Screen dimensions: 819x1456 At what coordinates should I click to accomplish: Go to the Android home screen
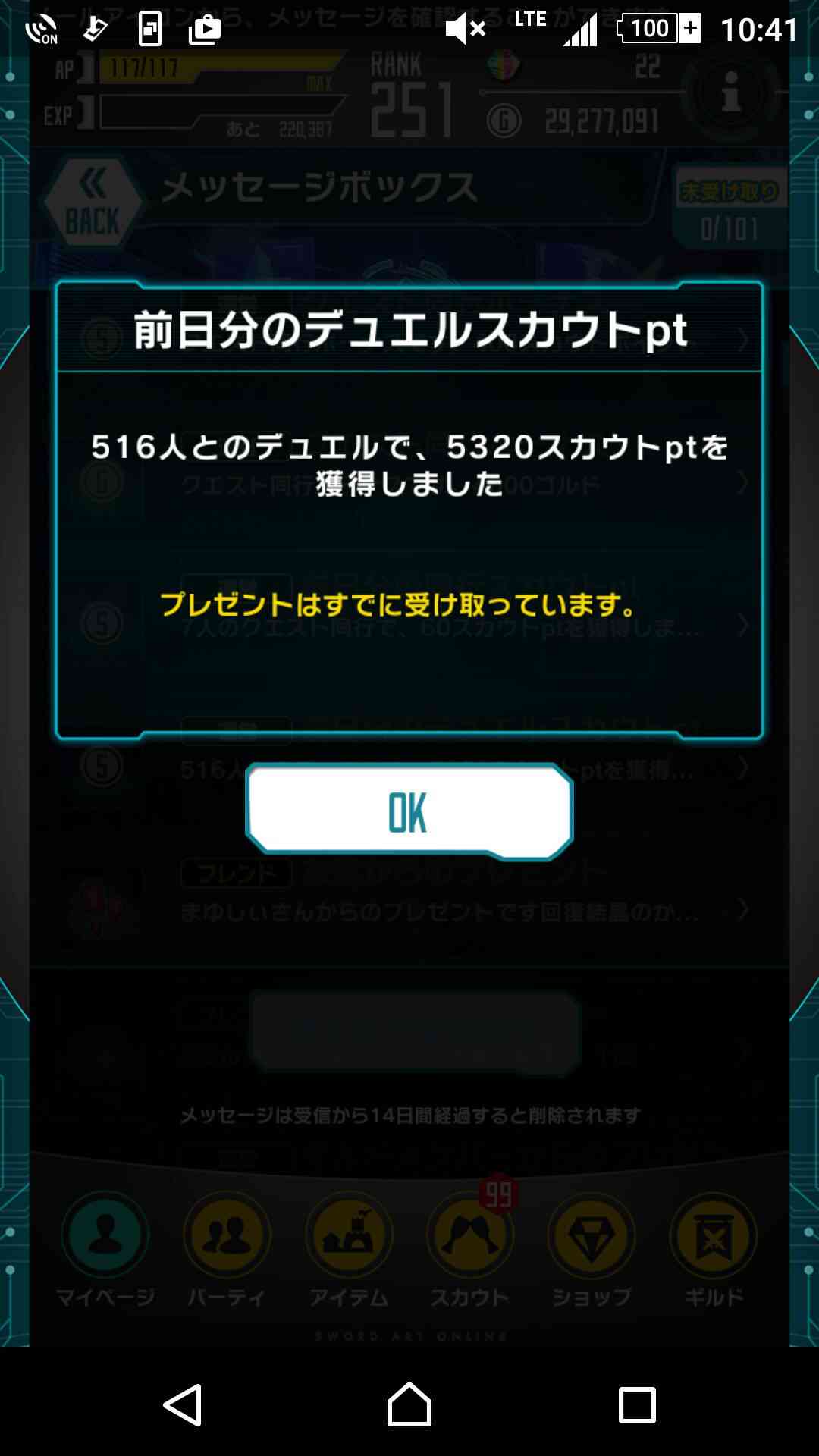coord(409,1404)
